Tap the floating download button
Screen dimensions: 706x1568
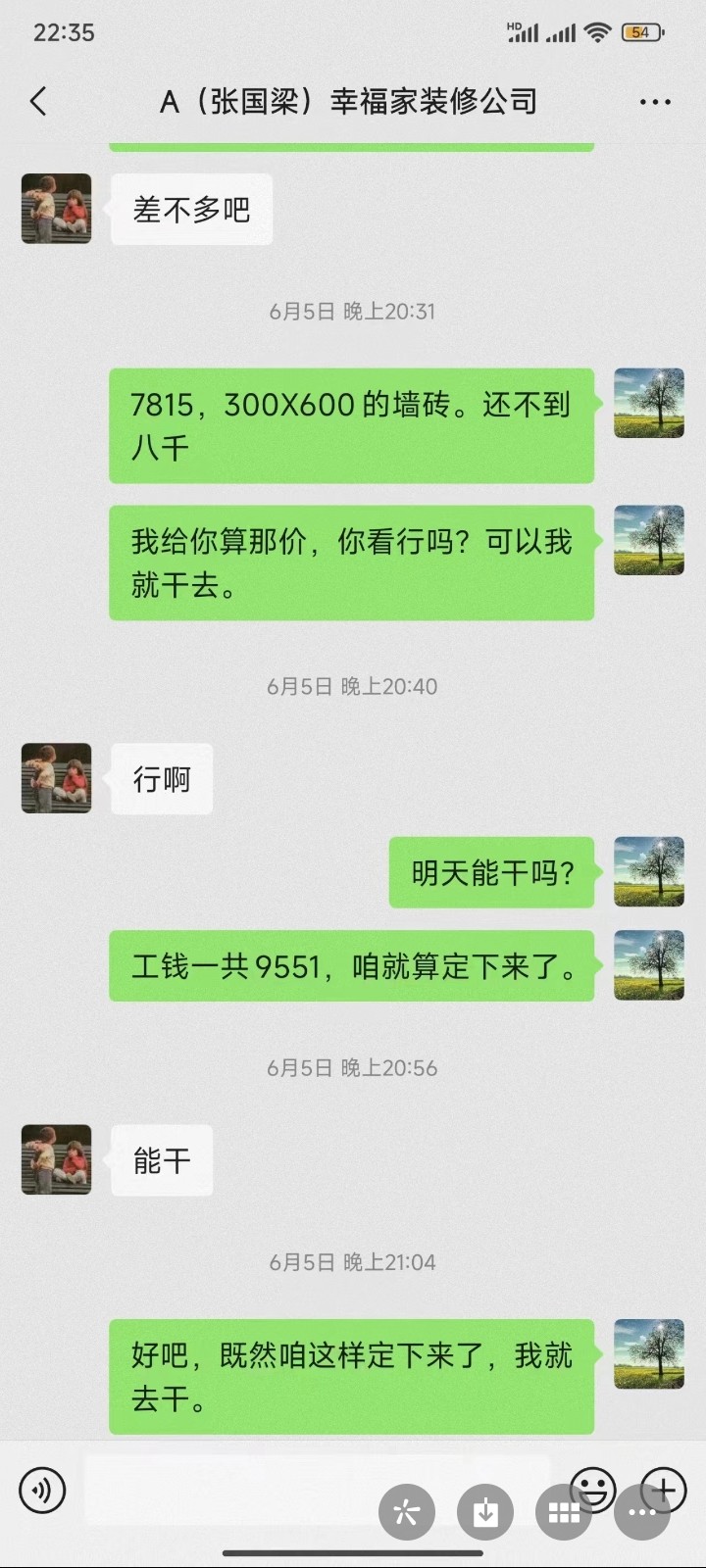[x=485, y=1513]
